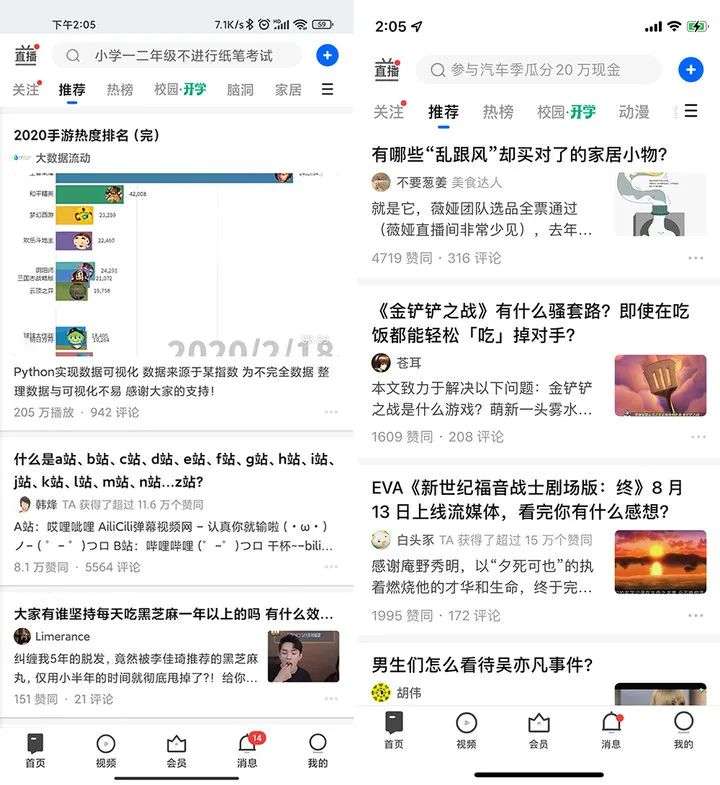Open the EVA 新世纪福音战士剧场版 question
The height and width of the screenshot is (785, 720).
click(x=527, y=499)
